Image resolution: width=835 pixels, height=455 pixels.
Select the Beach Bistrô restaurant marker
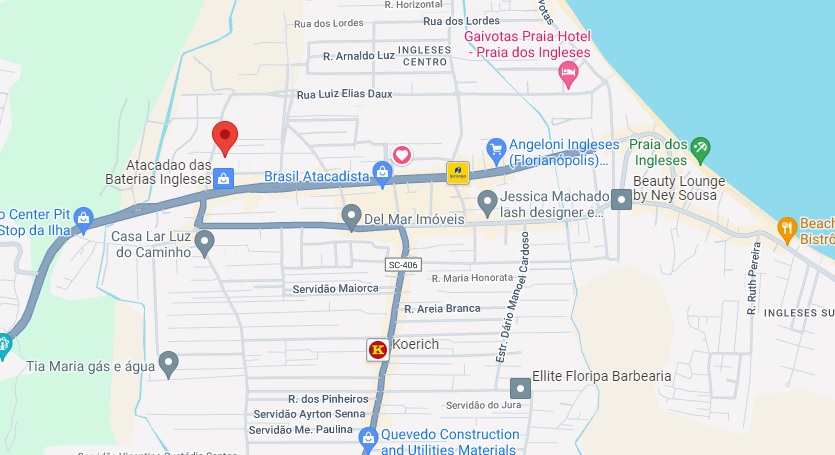point(788,227)
